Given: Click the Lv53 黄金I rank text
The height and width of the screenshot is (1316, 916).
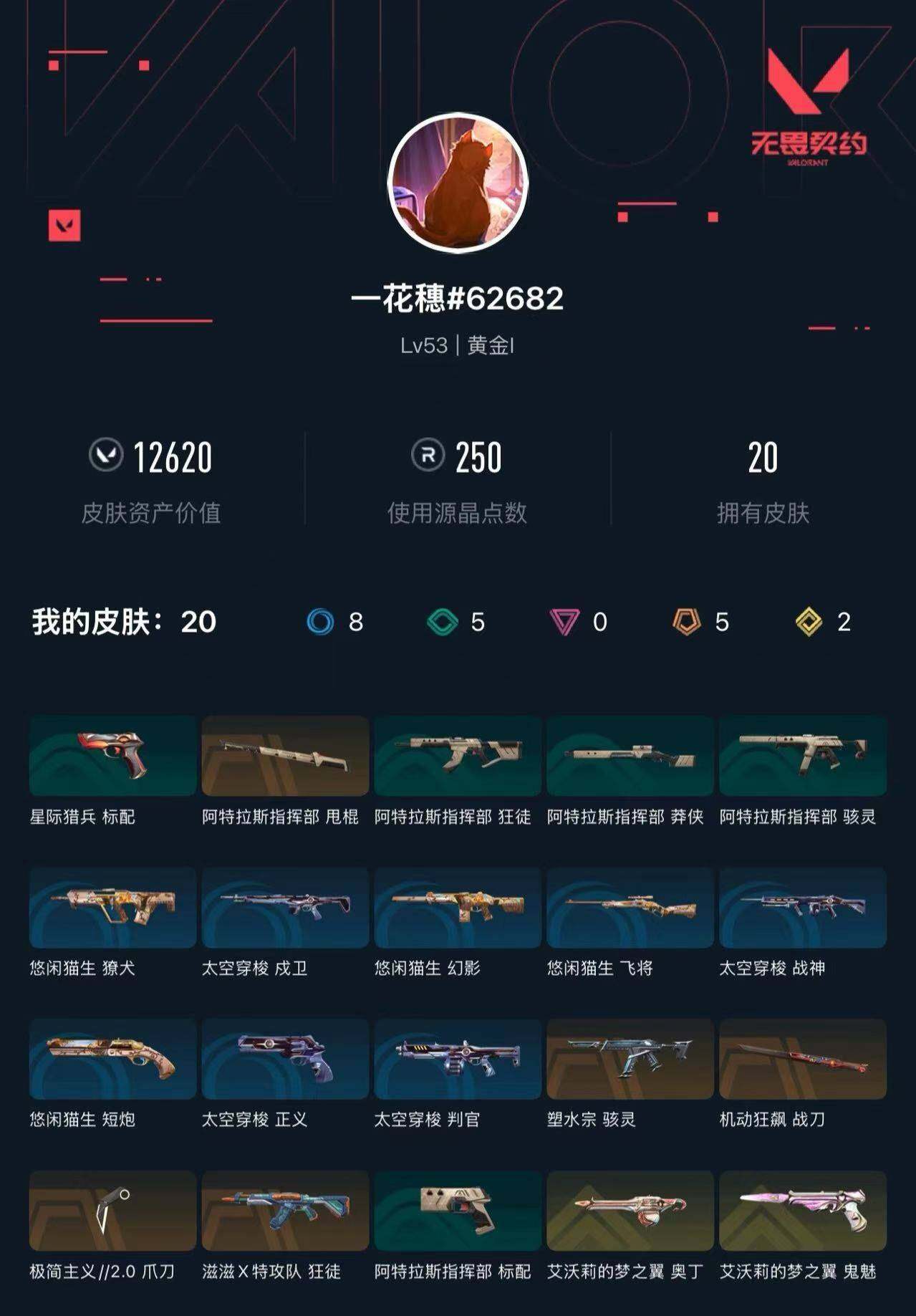Looking at the screenshot, I should tap(458, 347).
